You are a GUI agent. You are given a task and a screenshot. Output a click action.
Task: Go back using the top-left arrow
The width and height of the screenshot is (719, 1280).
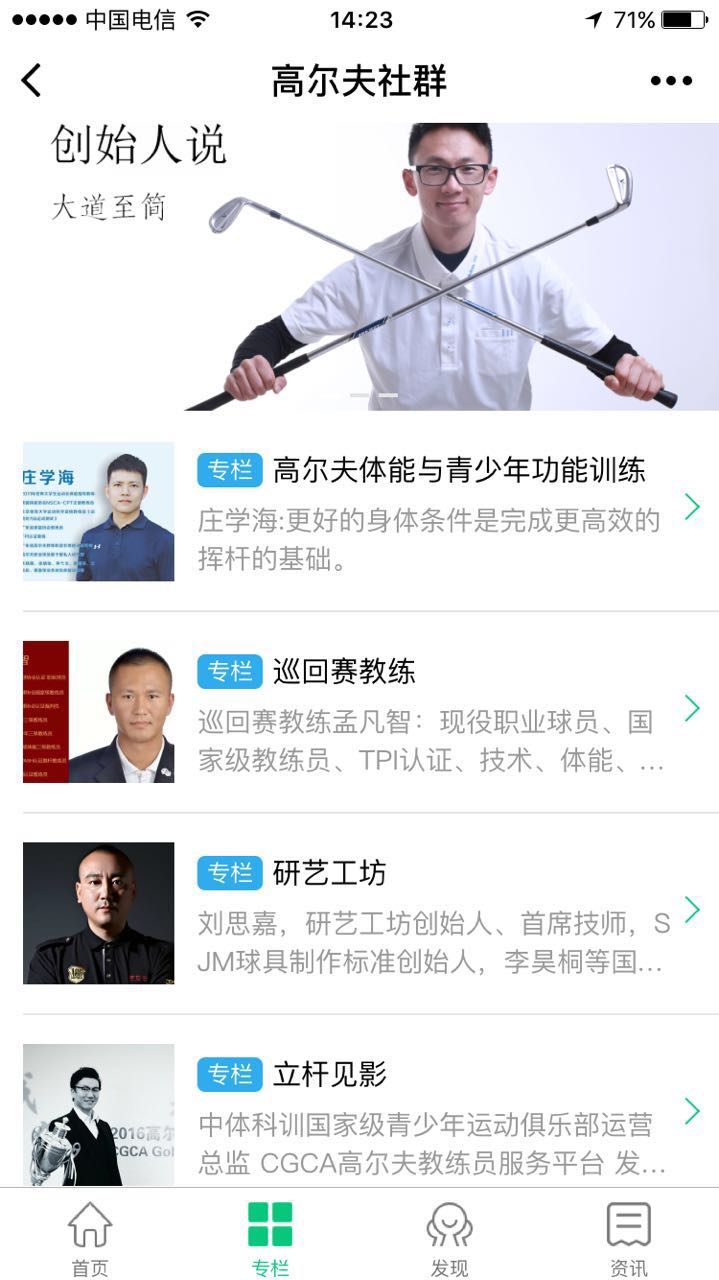point(32,81)
